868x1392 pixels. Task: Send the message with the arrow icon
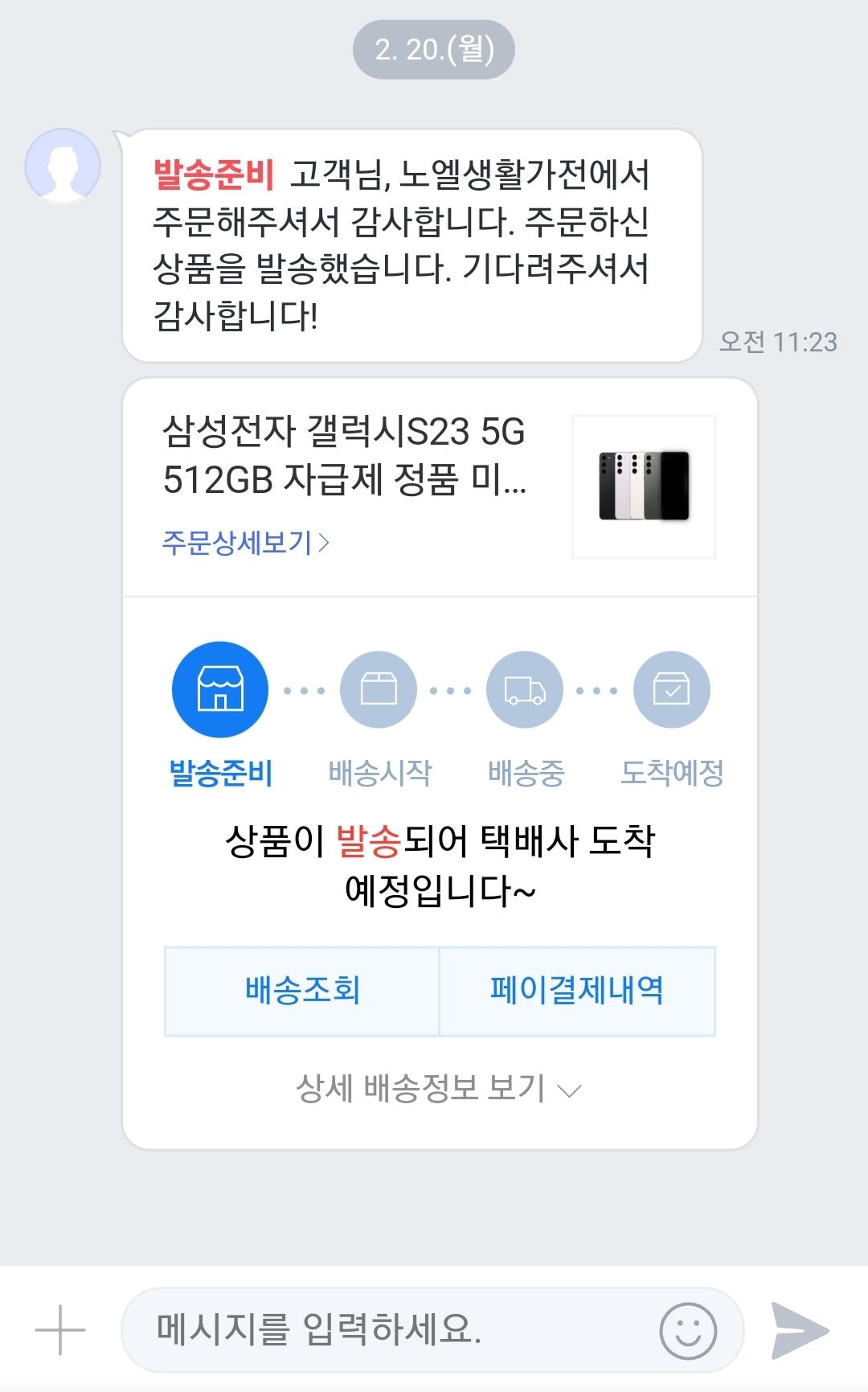click(798, 1330)
